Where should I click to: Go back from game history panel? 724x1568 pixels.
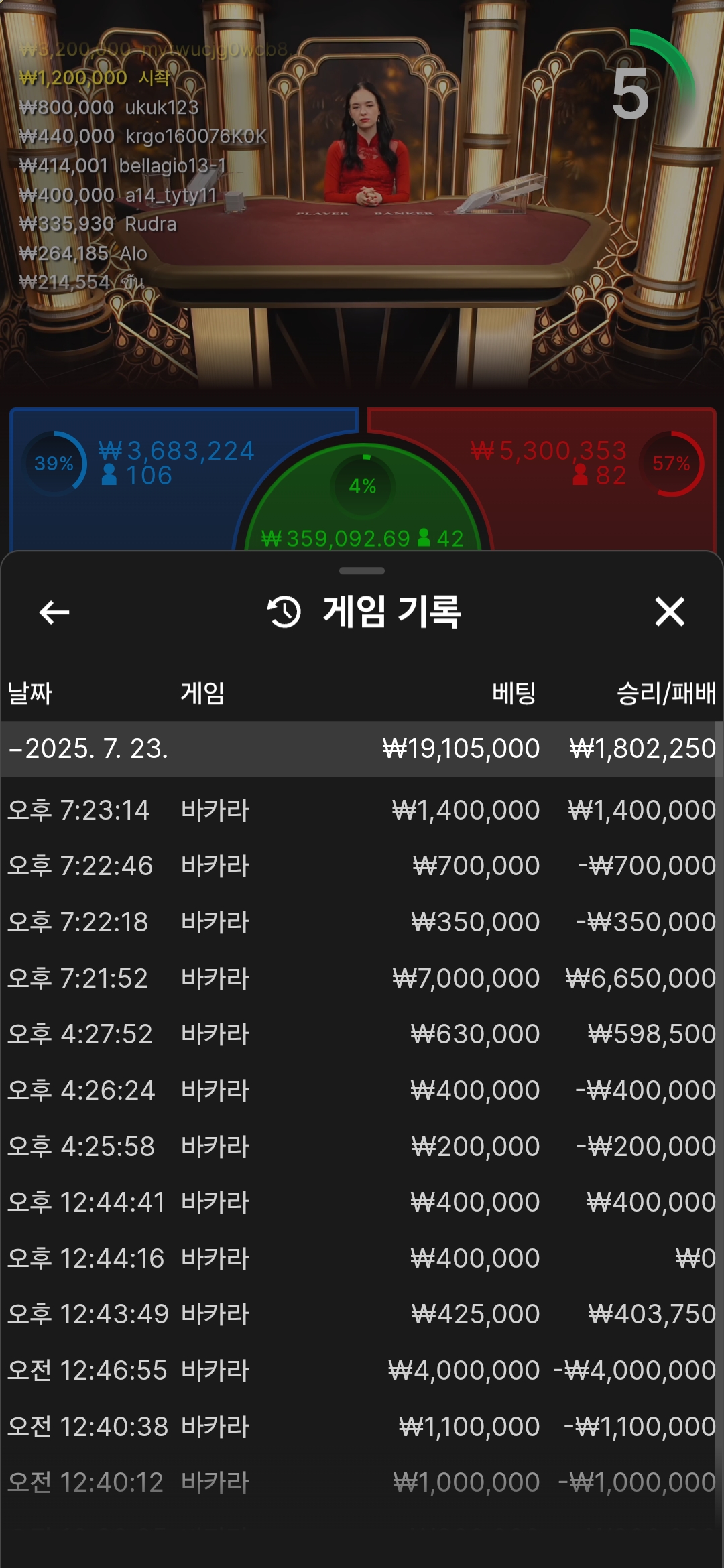pyautogui.click(x=54, y=612)
